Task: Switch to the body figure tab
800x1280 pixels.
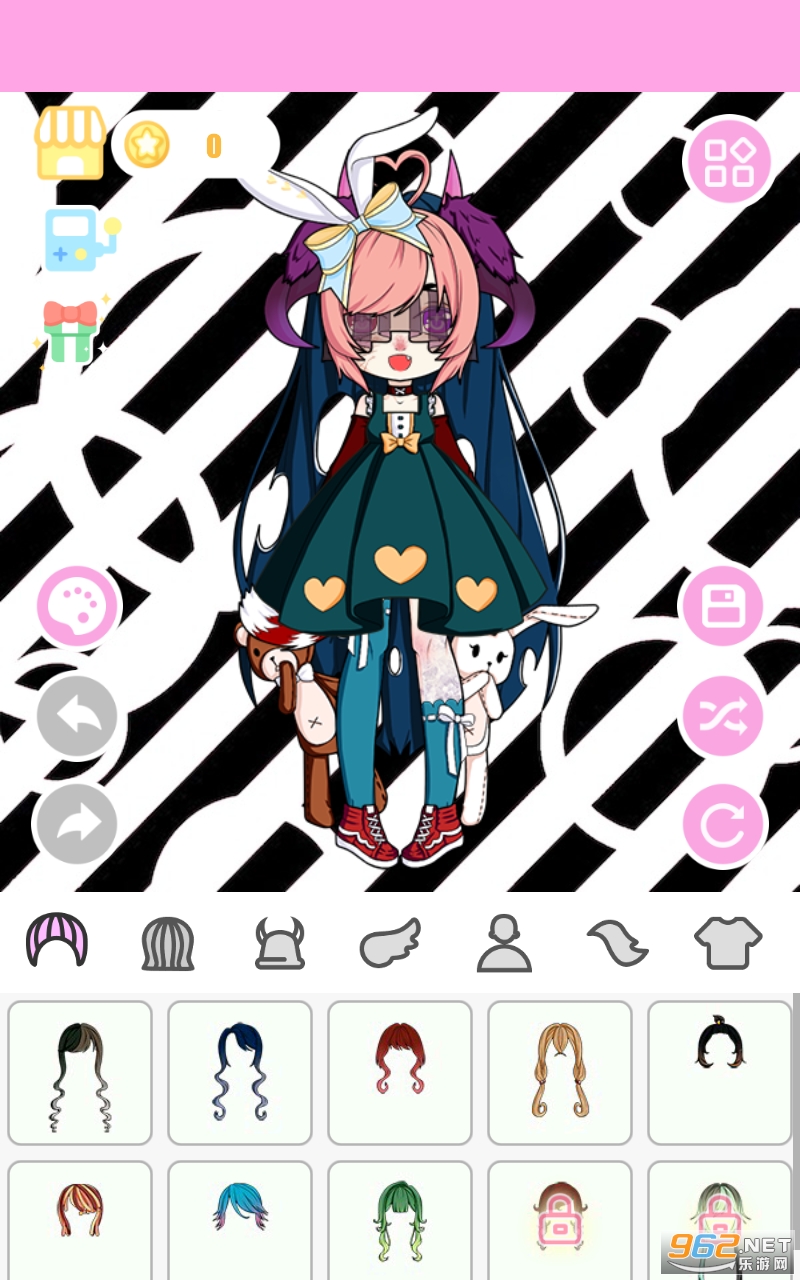Action: (x=504, y=943)
